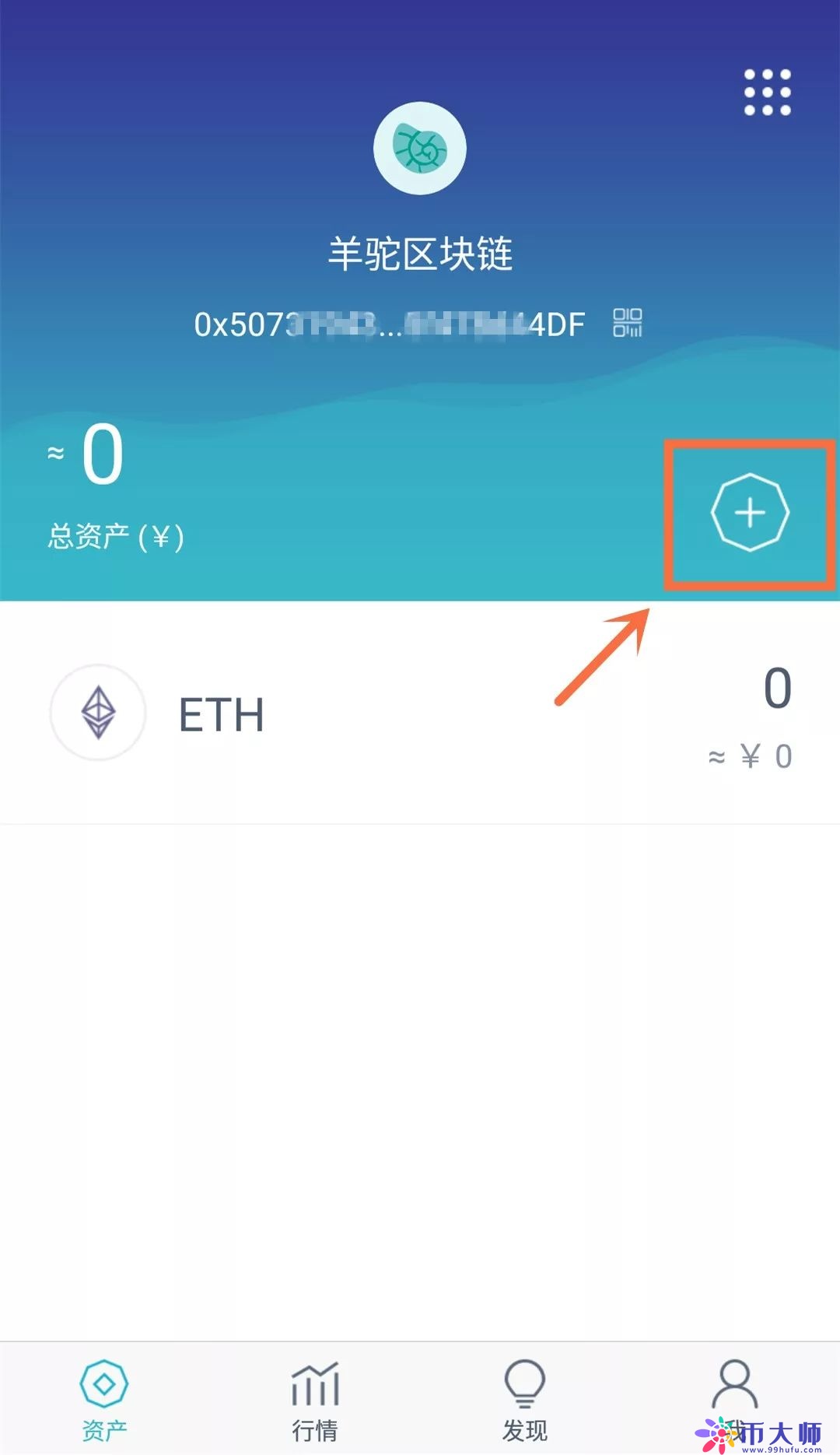840x1455 pixels.
Task: Open the nine-dot grid menu
Action: pos(767,92)
